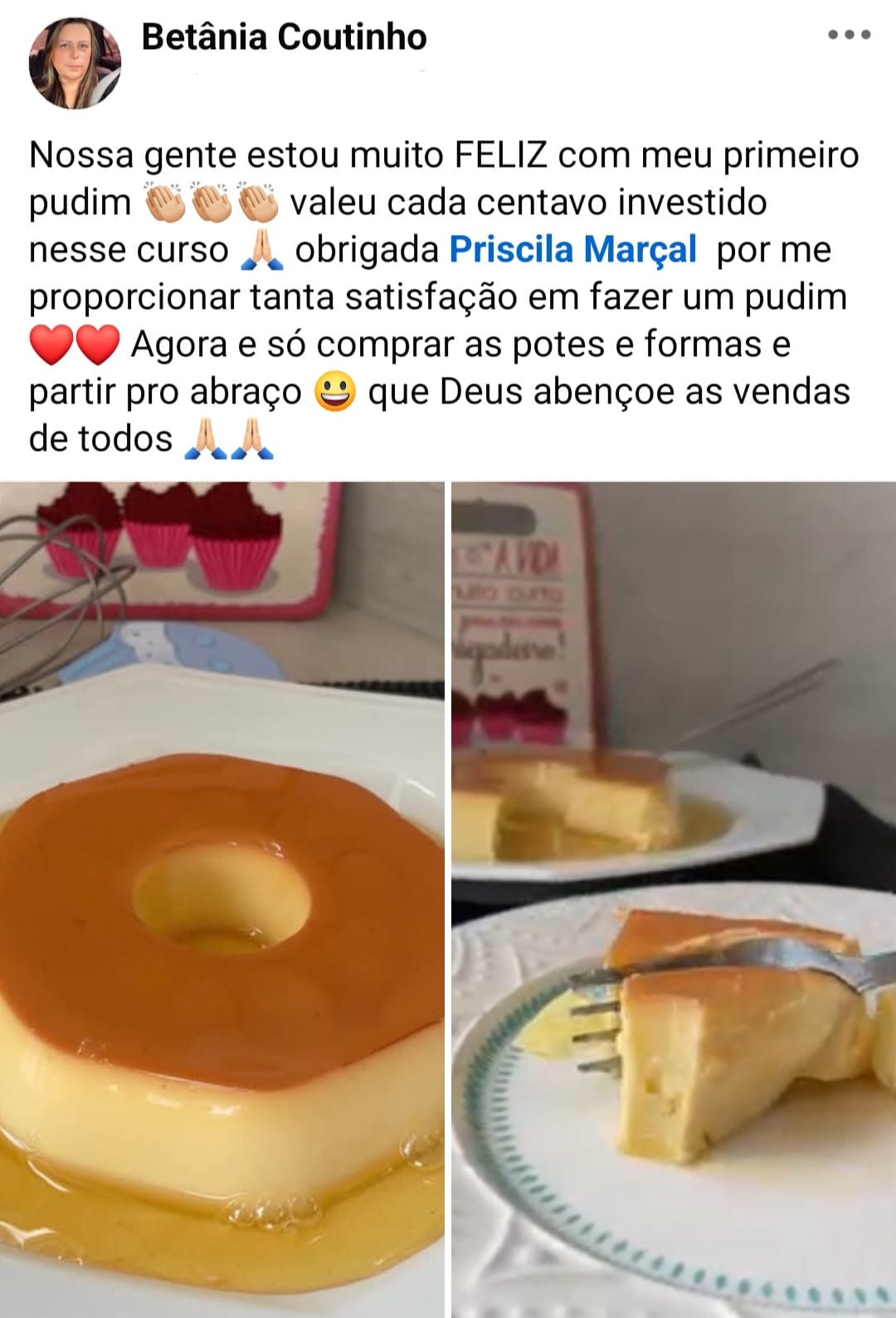Open the tagged Priscila Marçal profile link
Image resolution: width=896 pixels, height=1318 pixels.
572,250
